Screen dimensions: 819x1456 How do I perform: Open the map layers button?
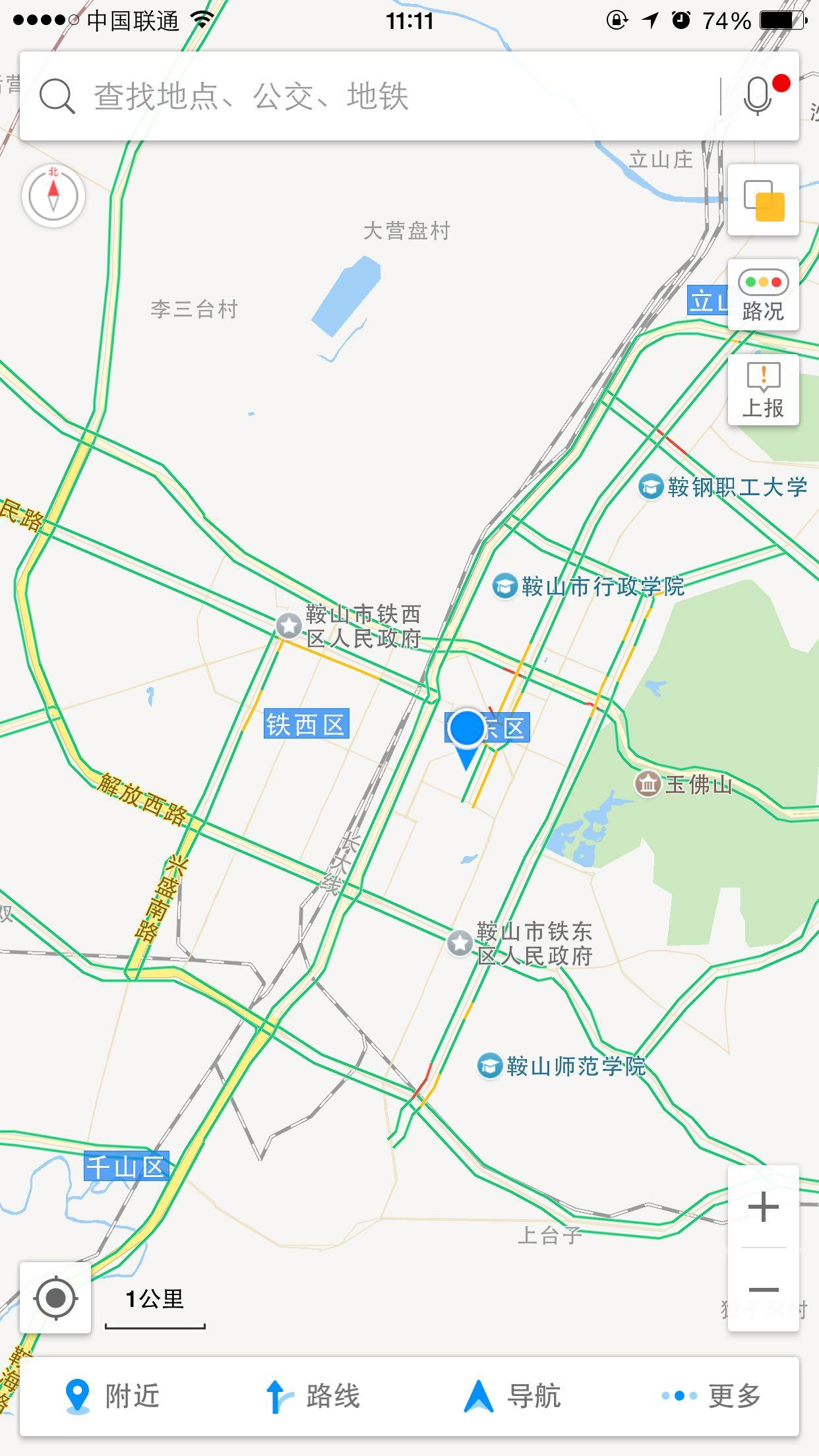tap(764, 200)
